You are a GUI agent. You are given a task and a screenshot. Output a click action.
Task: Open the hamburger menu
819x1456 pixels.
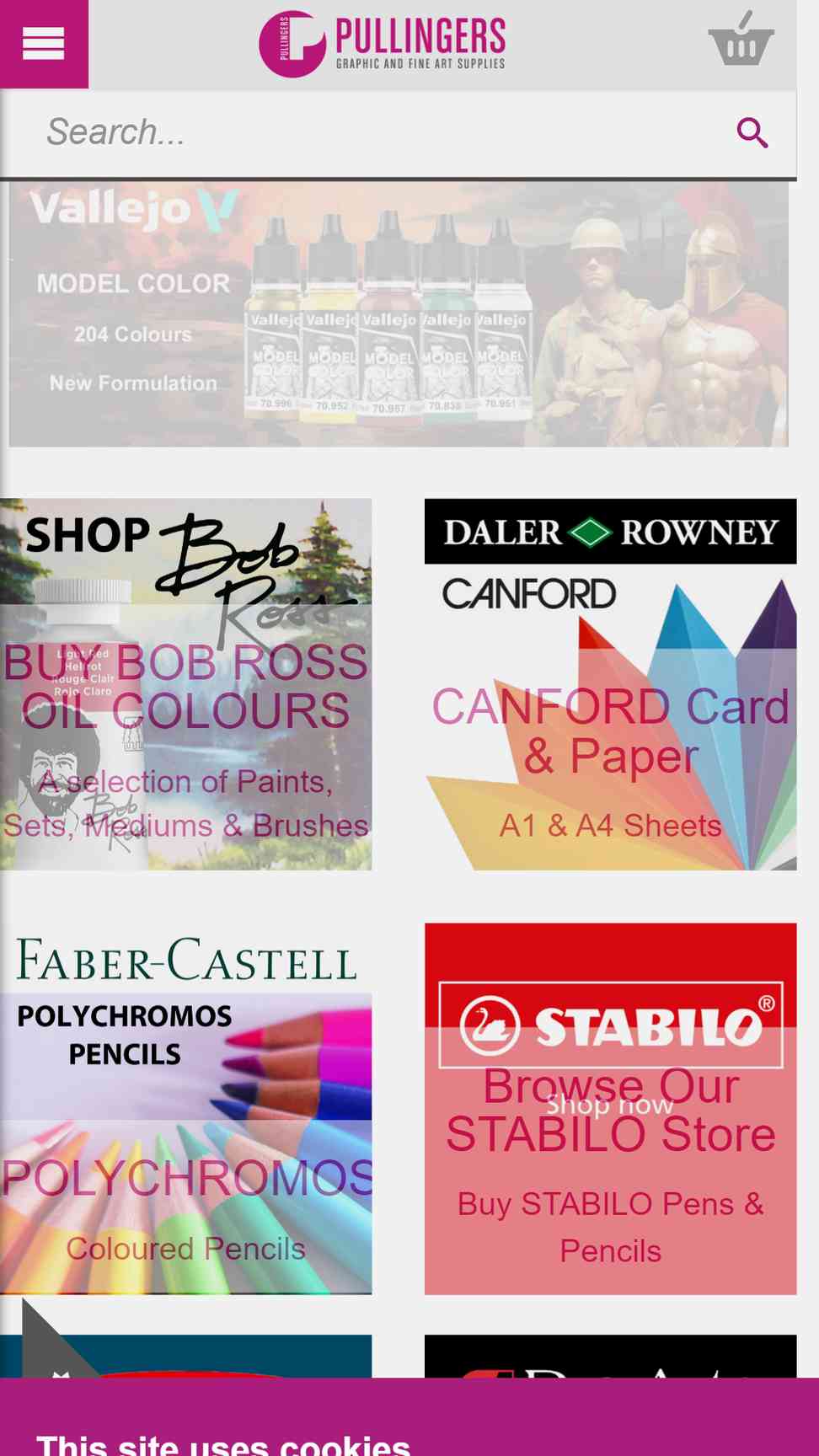pyautogui.click(x=44, y=44)
